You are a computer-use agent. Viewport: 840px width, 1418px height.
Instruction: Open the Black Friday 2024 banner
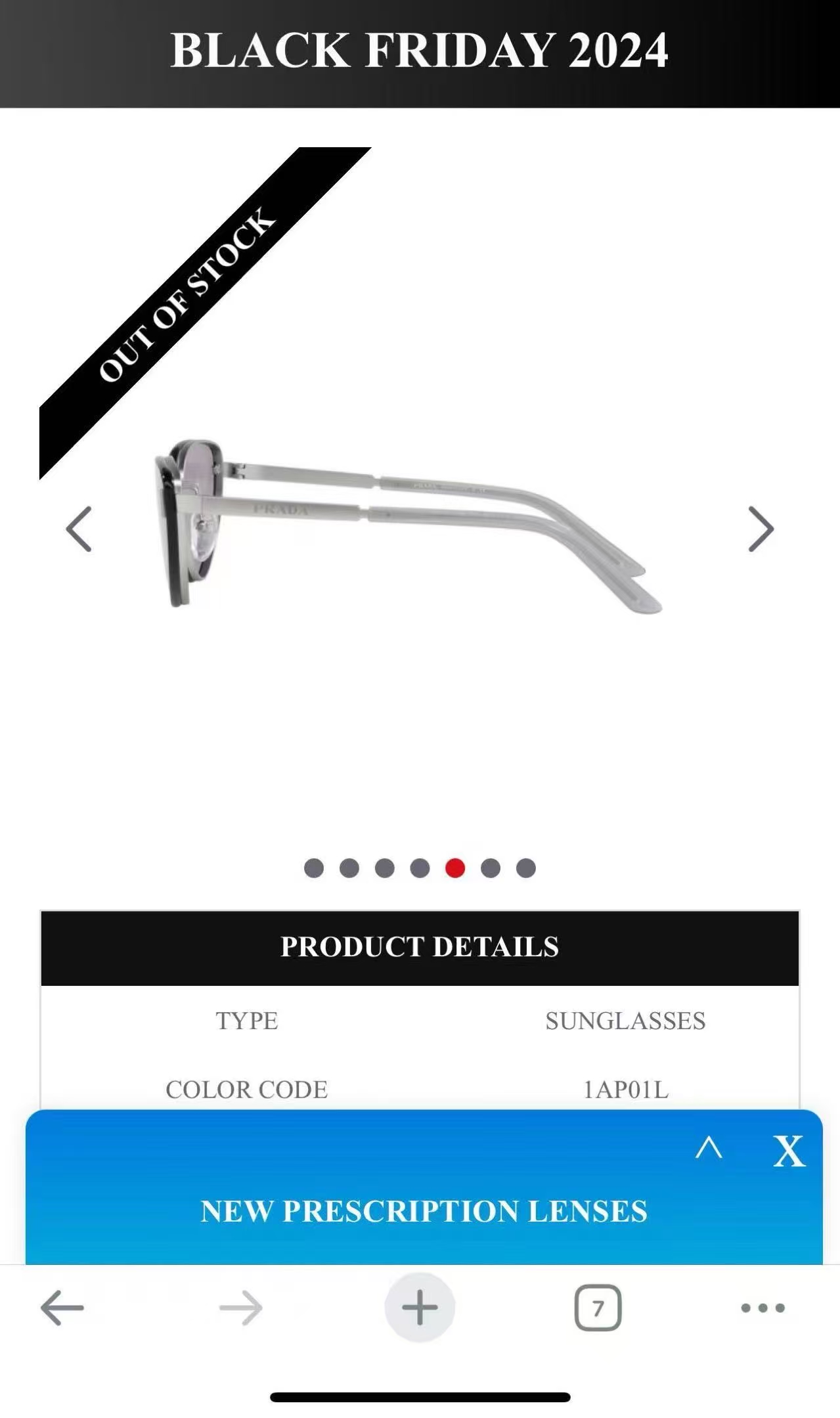(x=420, y=51)
